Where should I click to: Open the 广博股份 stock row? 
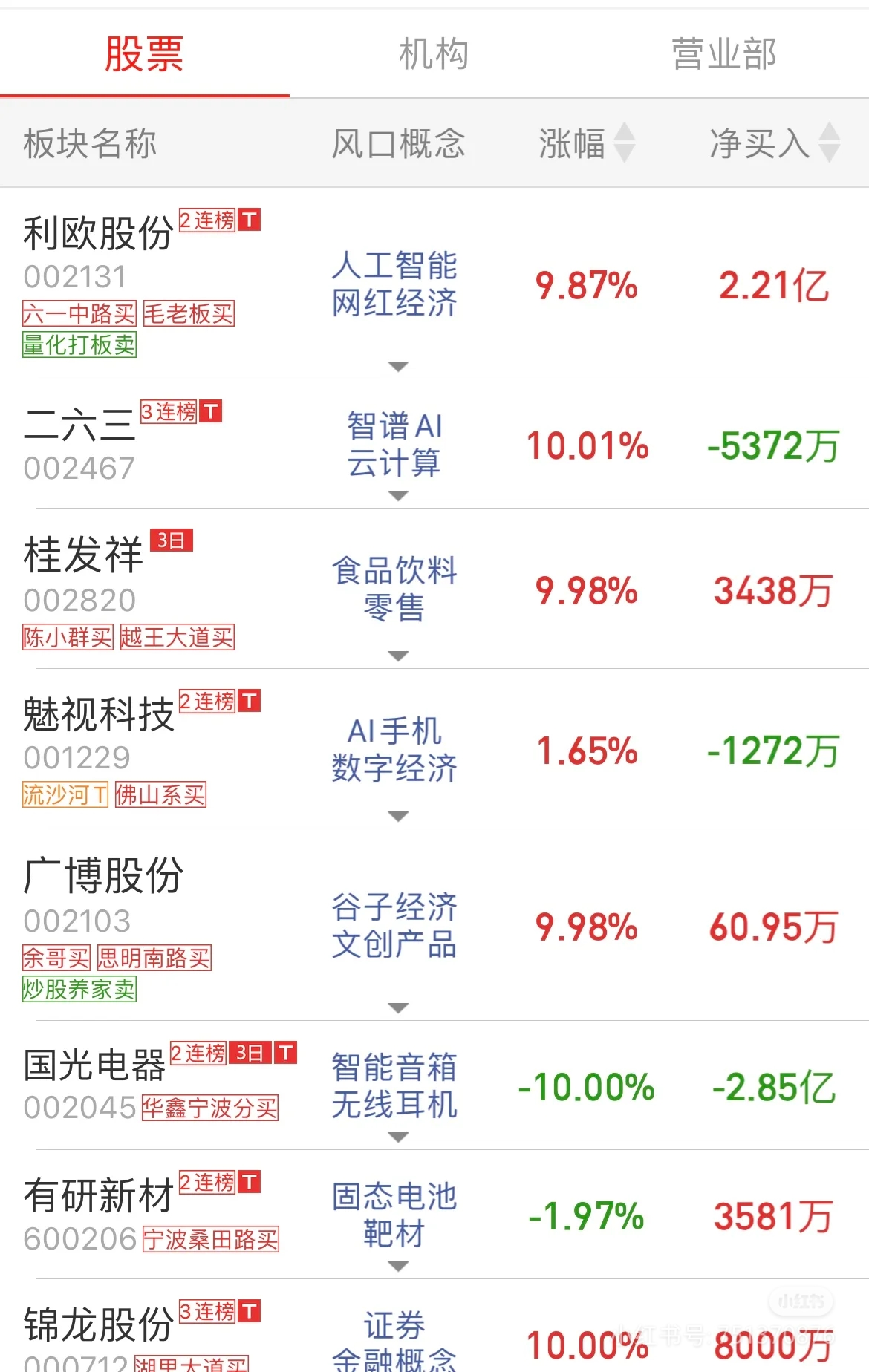(x=104, y=876)
